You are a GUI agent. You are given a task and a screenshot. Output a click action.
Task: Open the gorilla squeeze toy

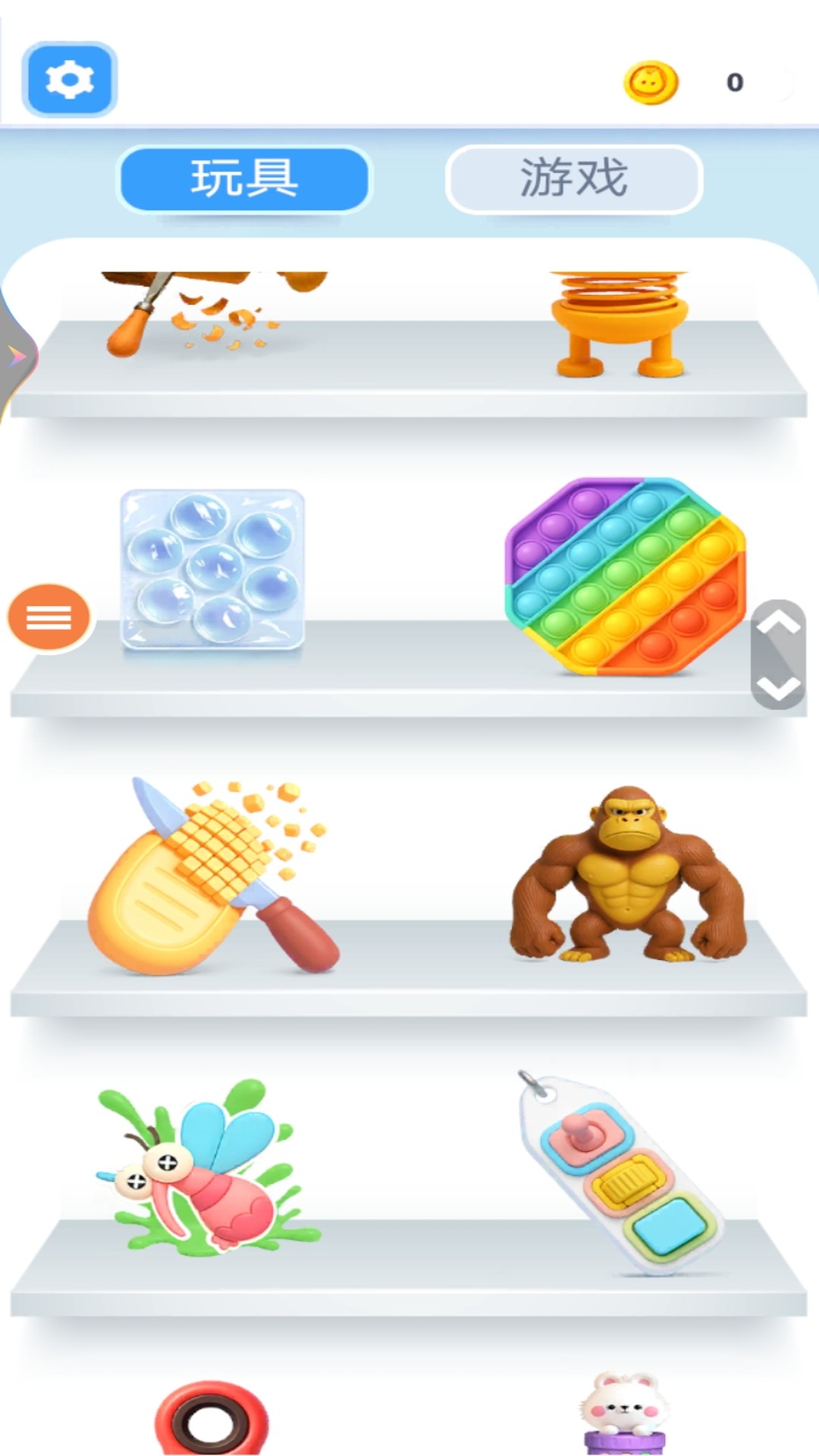628,874
